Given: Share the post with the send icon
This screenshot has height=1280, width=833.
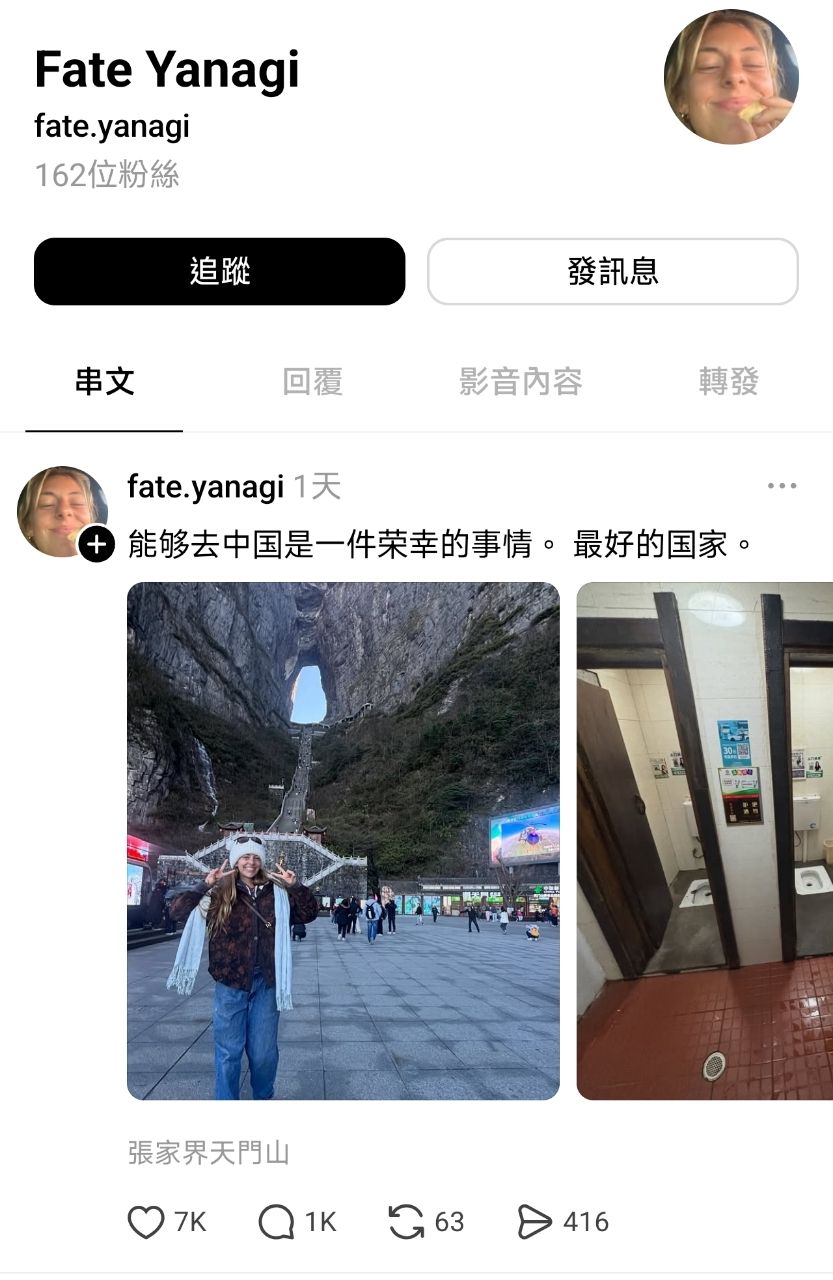Looking at the screenshot, I should (x=534, y=1222).
